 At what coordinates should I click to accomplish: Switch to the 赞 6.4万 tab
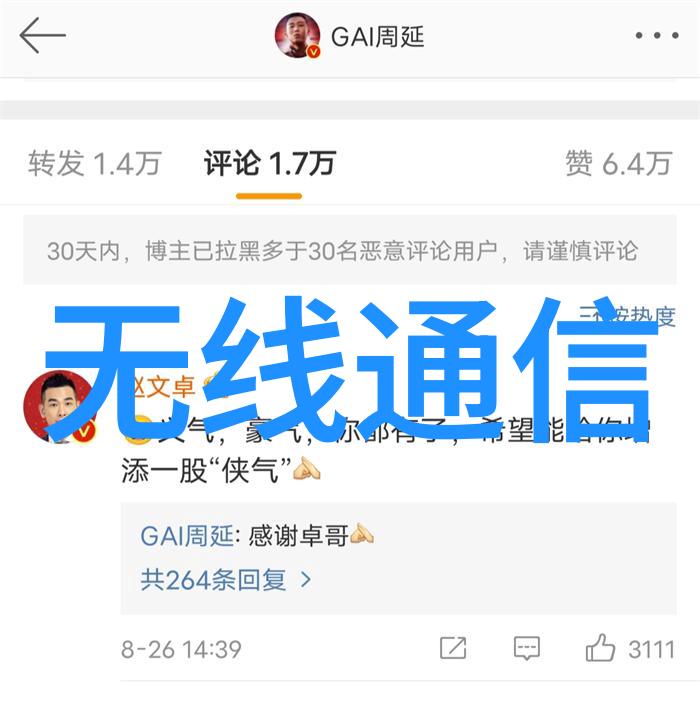click(617, 164)
